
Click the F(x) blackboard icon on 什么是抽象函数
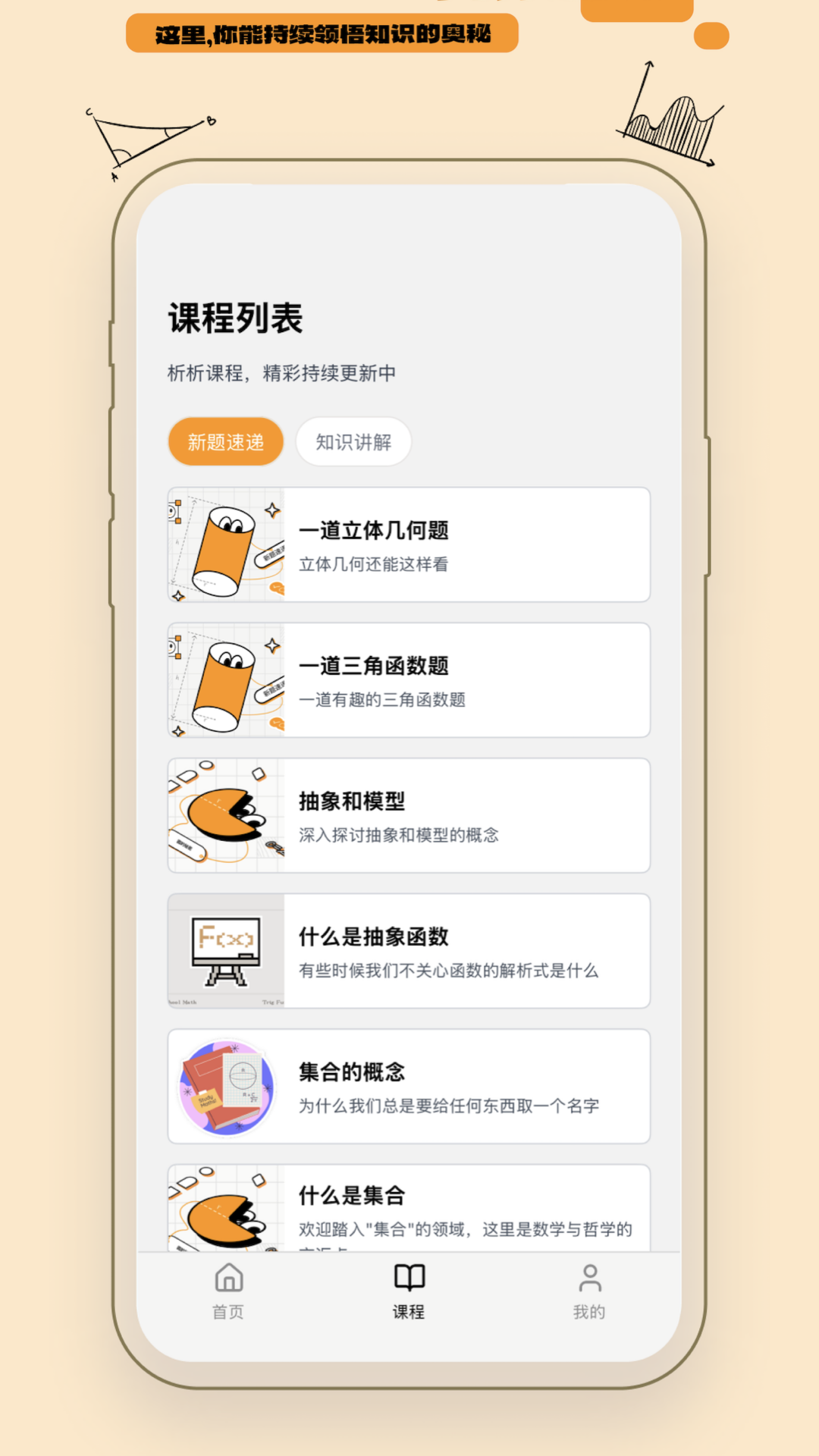(x=225, y=951)
